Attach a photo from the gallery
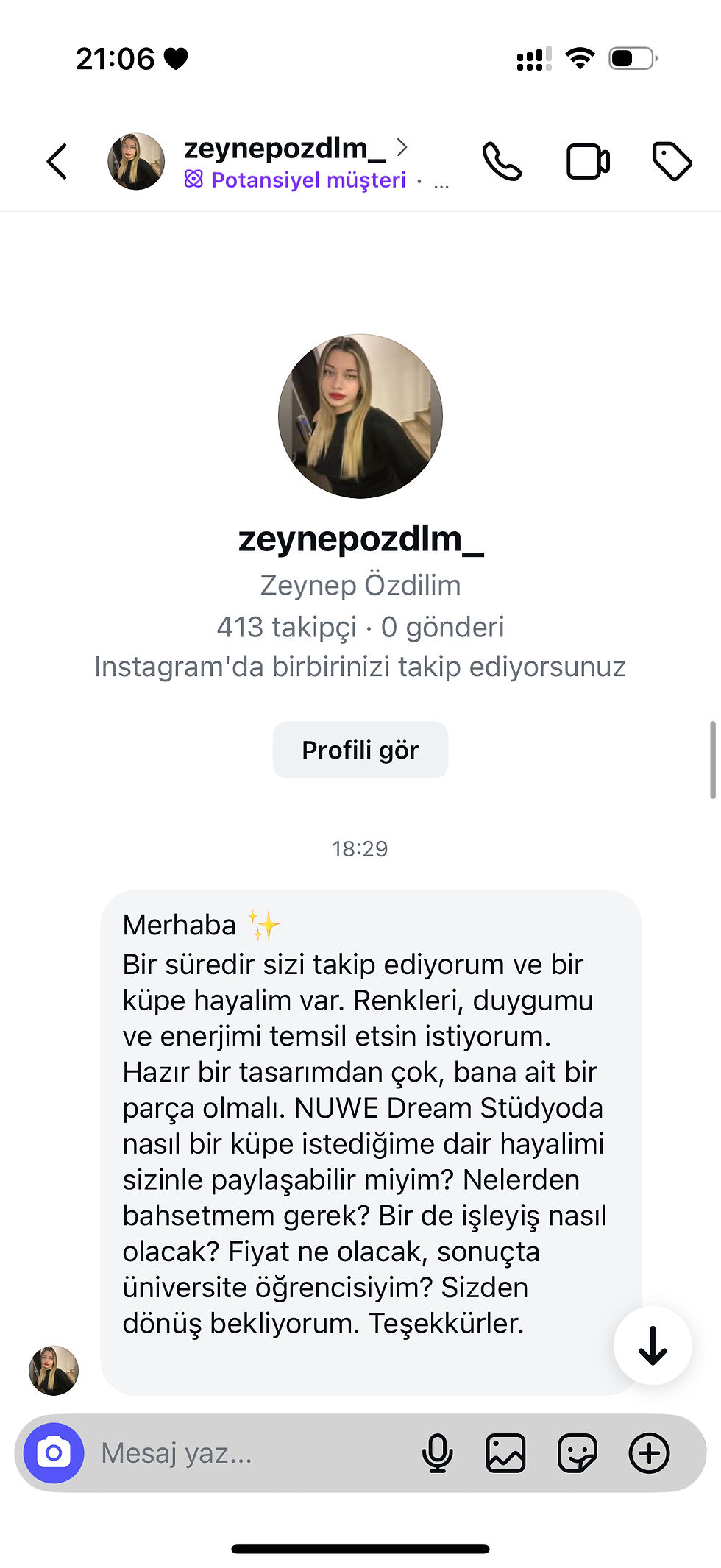This screenshot has width=721, height=1568. 506,1452
